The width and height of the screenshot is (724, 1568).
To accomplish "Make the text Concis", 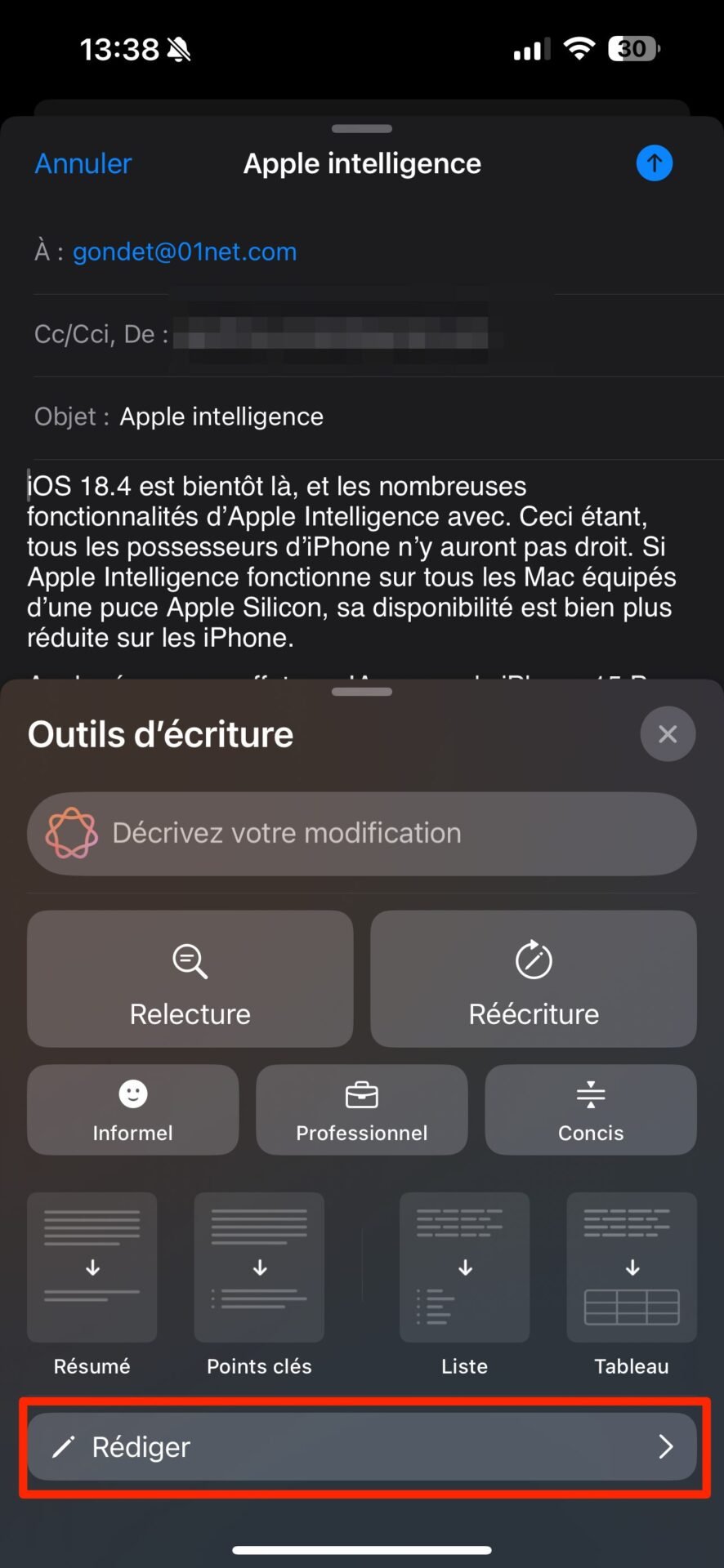I will (x=591, y=1109).
